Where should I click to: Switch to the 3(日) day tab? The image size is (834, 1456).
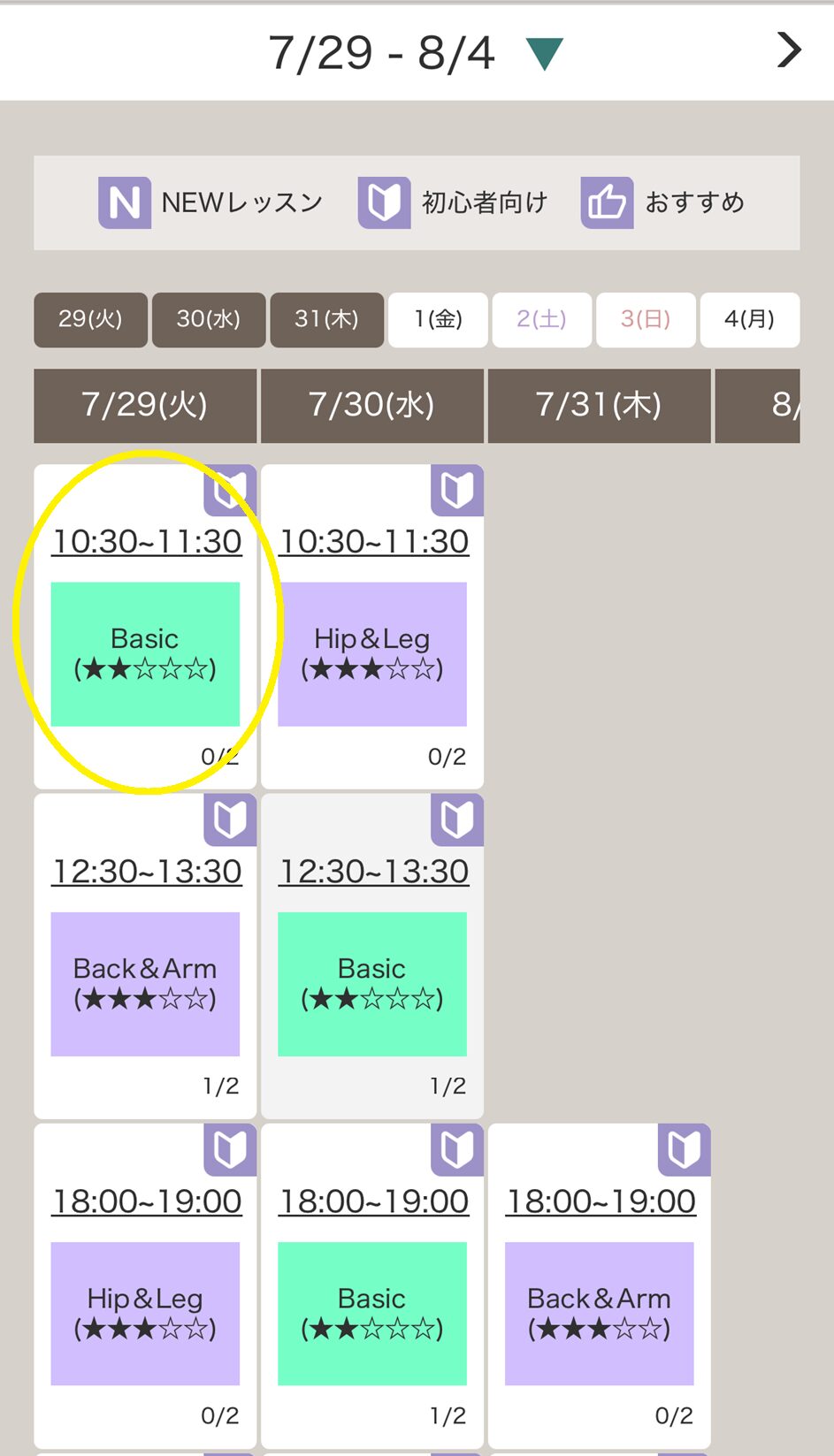click(646, 319)
